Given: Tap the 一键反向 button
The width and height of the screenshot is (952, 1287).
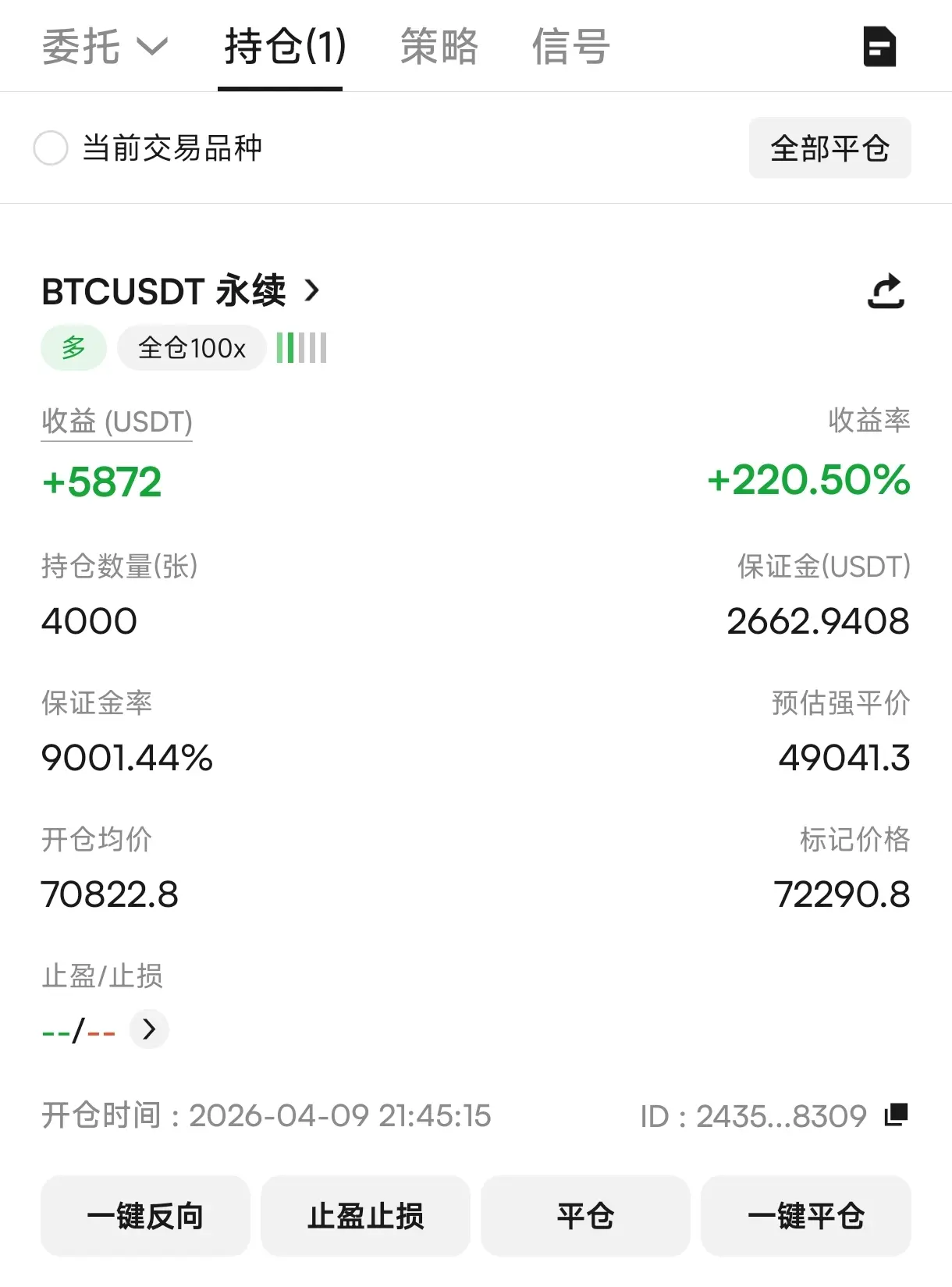Looking at the screenshot, I should click(145, 1216).
